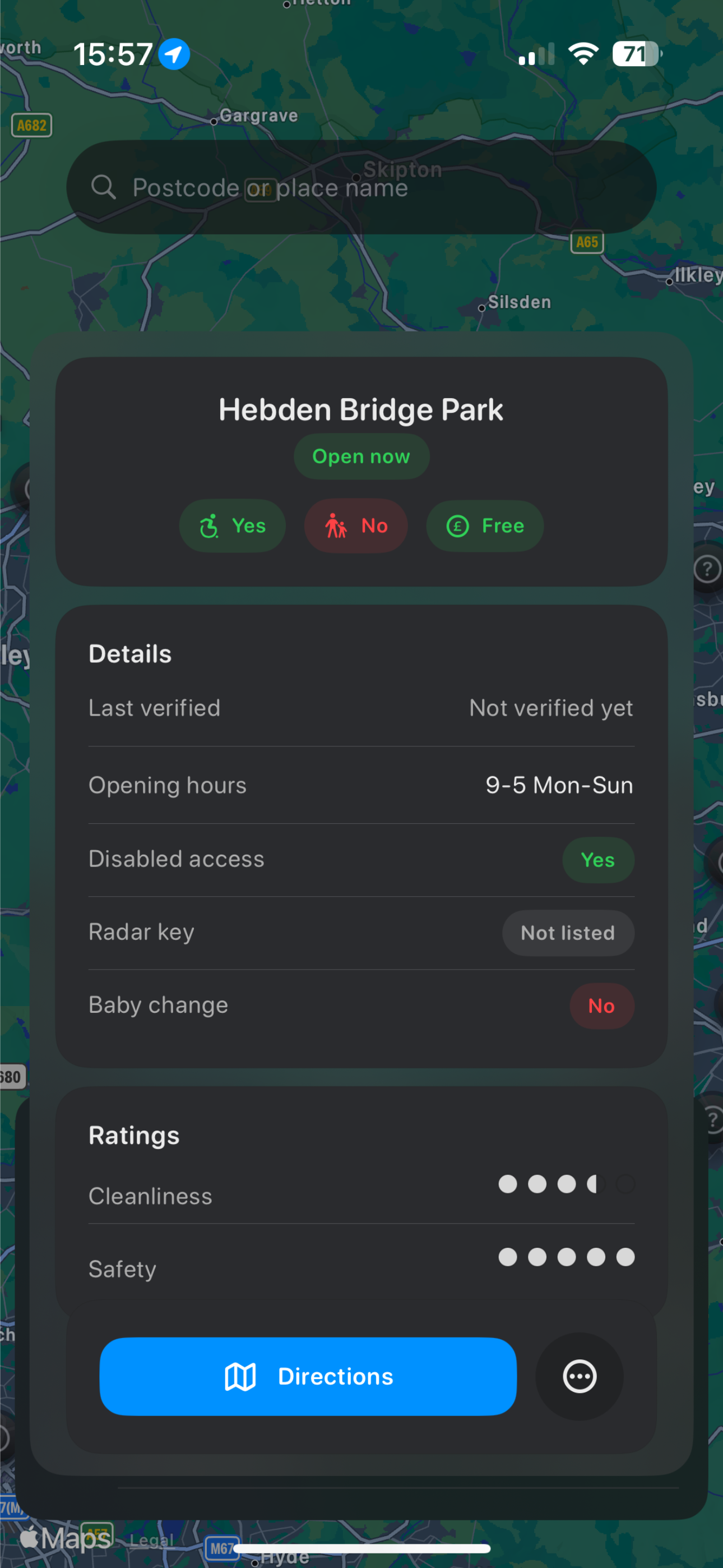This screenshot has height=1568, width=723.
Task: Tap the folded map icon in Directions
Action: tap(241, 1376)
